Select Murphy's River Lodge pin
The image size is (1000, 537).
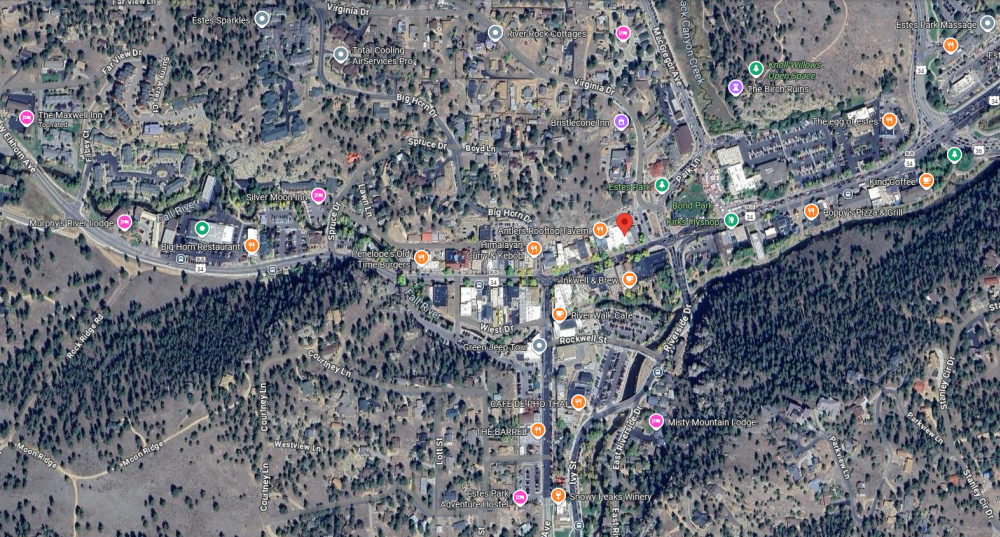pos(125,221)
